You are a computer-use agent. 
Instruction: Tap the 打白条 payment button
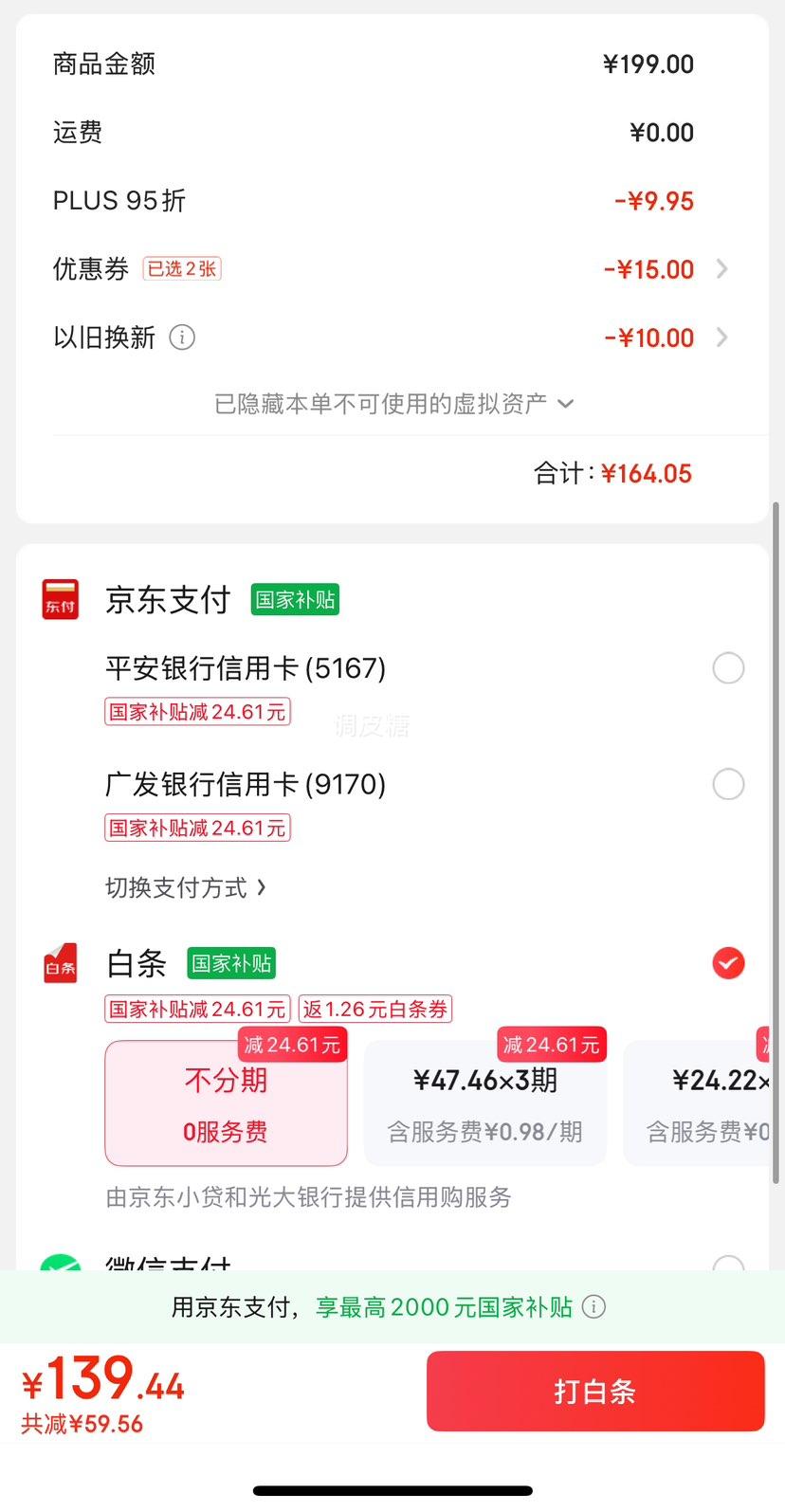point(594,1391)
